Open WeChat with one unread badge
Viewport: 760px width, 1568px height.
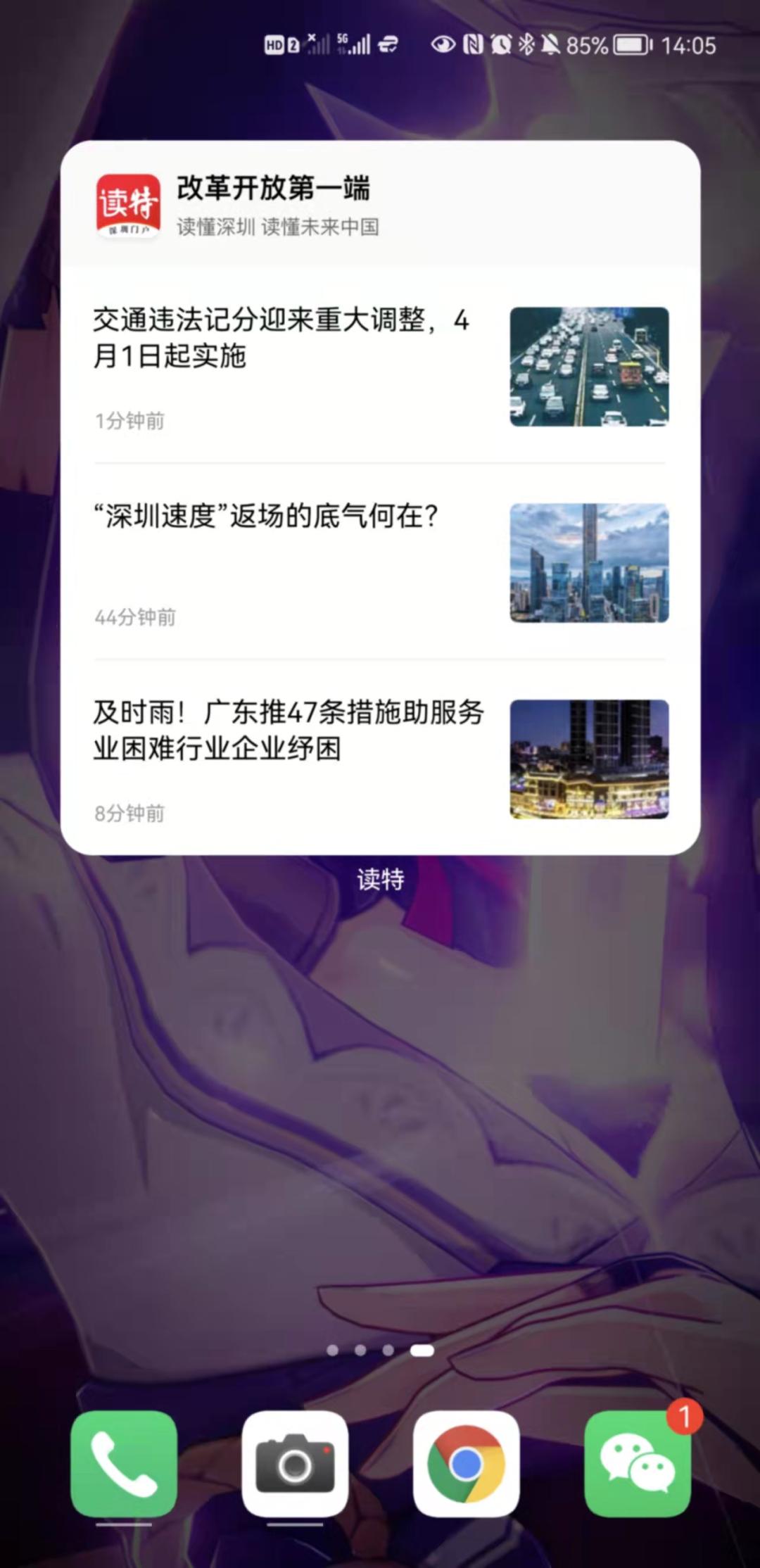[x=638, y=1464]
